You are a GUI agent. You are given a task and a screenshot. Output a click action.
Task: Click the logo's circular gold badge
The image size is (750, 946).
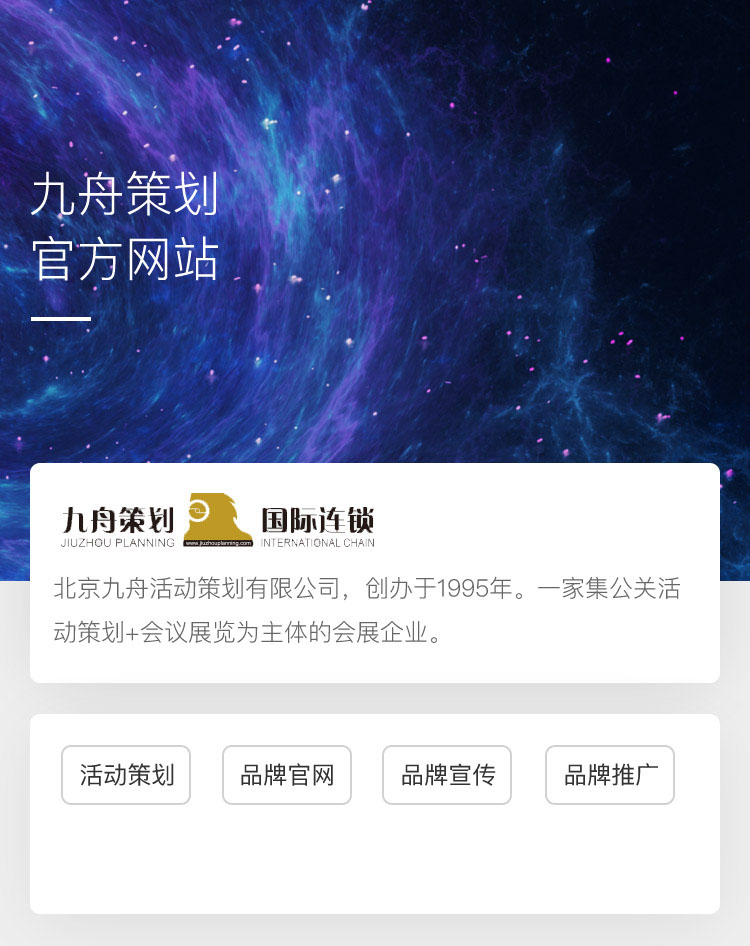[x=201, y=510]
